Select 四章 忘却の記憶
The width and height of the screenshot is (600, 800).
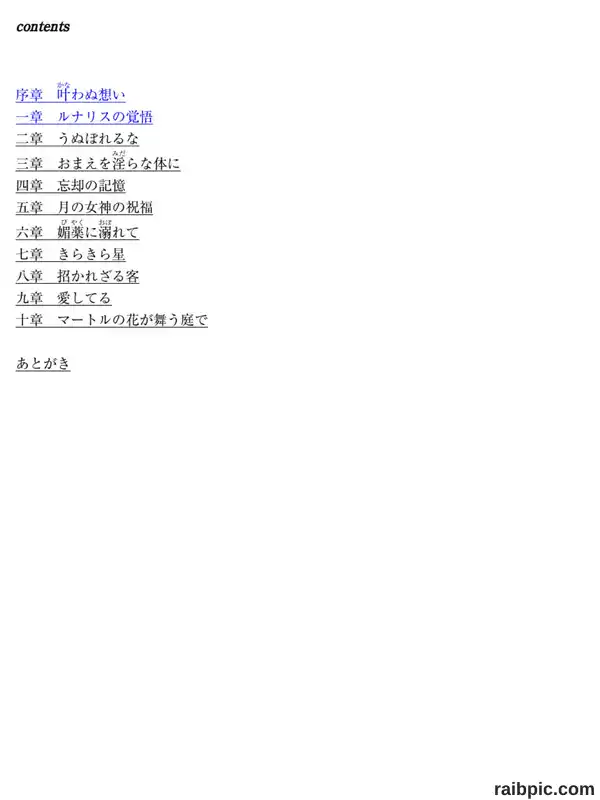[x=70, y=186]
